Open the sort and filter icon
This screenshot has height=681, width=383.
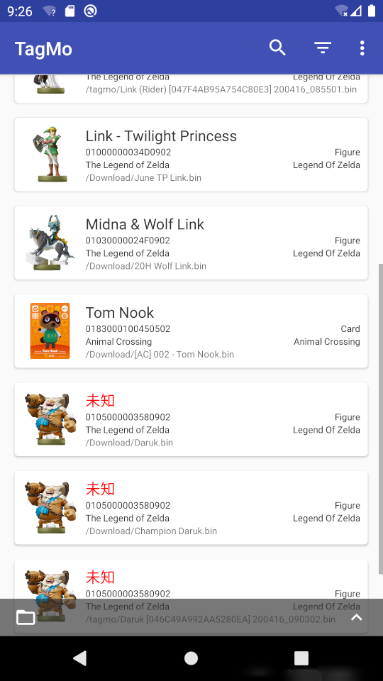(x=323, y=48)
